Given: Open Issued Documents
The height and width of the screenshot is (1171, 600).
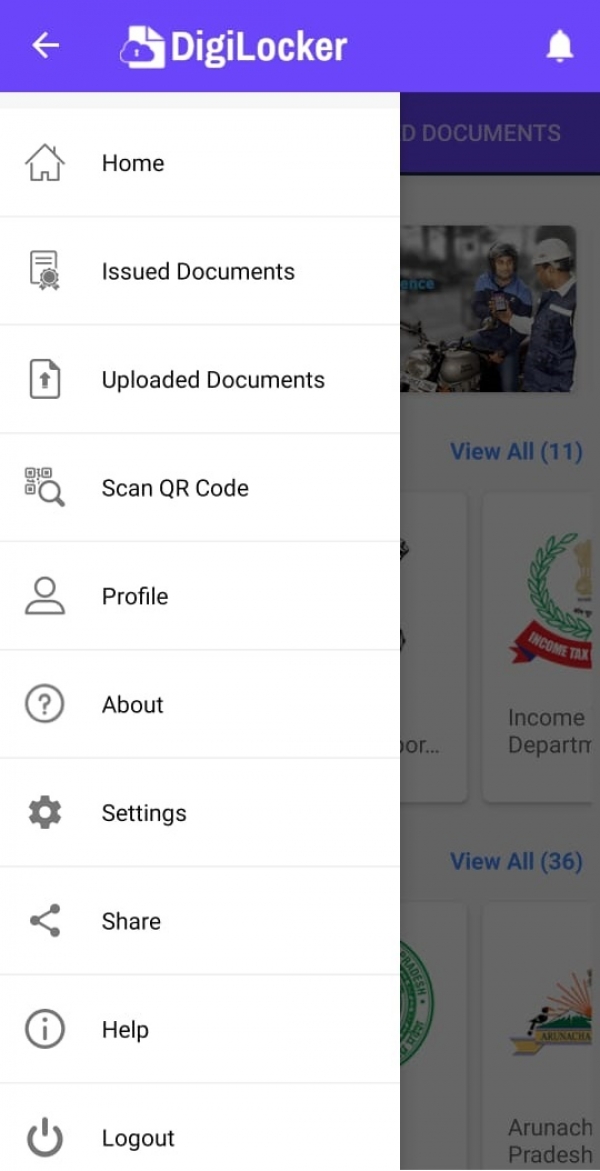Looking at the screenshot, I should [x=198, y=271].
